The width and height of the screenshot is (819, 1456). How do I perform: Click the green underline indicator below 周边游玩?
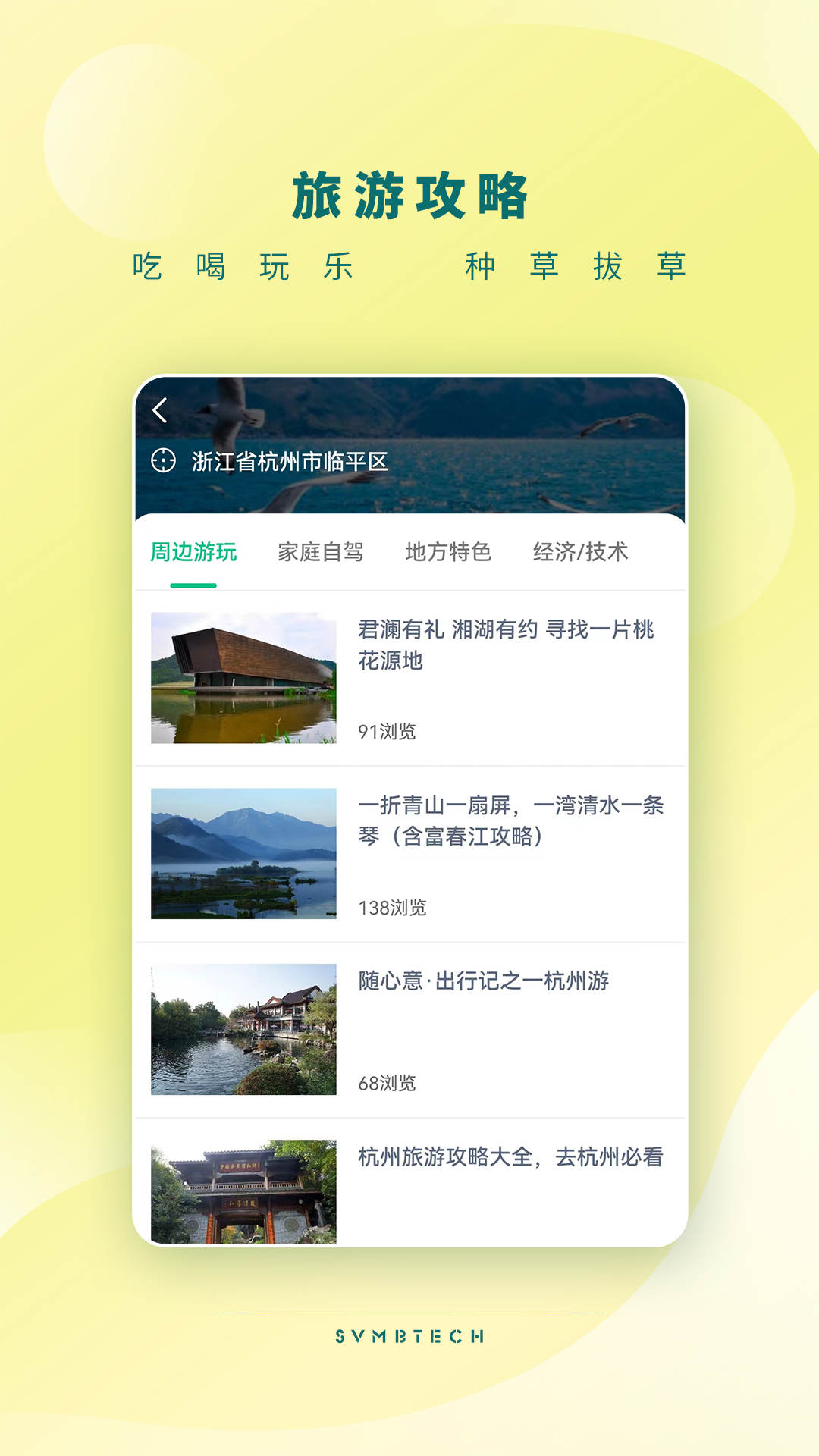coord(193,585)
